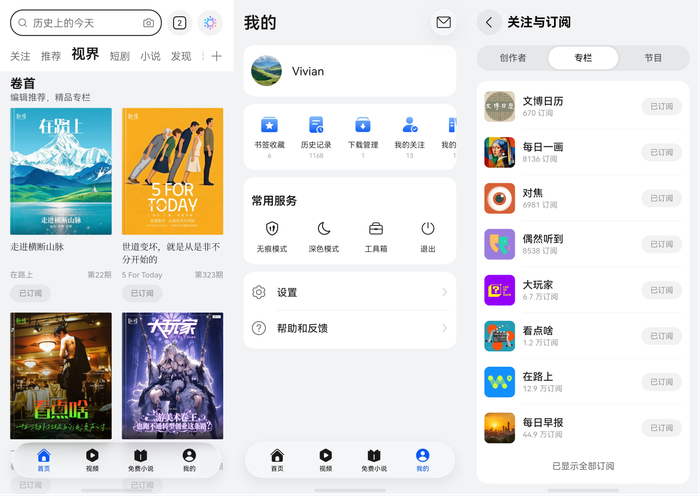
Task: Switch to the 推荐 tab
Action: 51,56
